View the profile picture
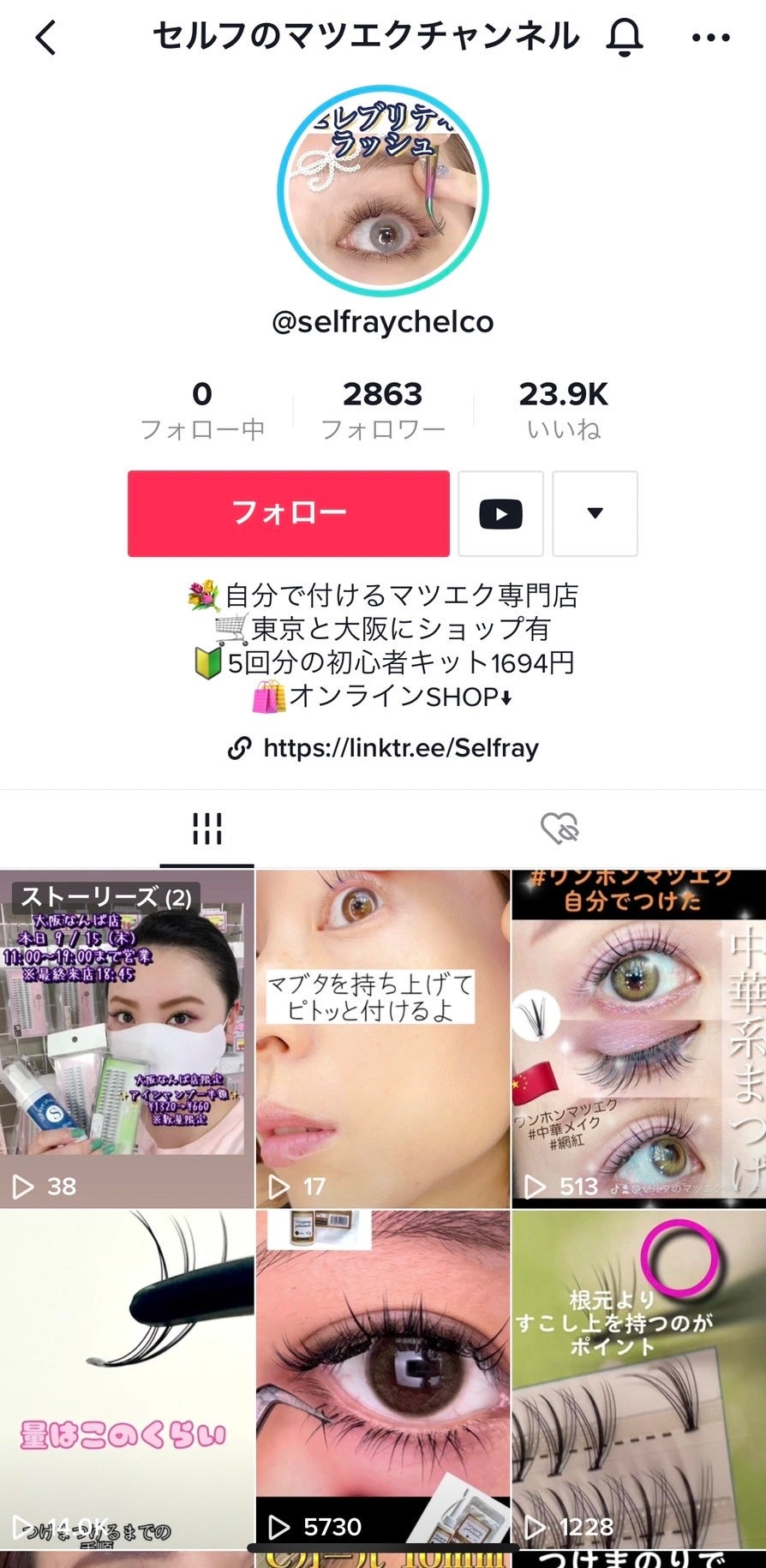766x1568 pixels. (383, 190)
